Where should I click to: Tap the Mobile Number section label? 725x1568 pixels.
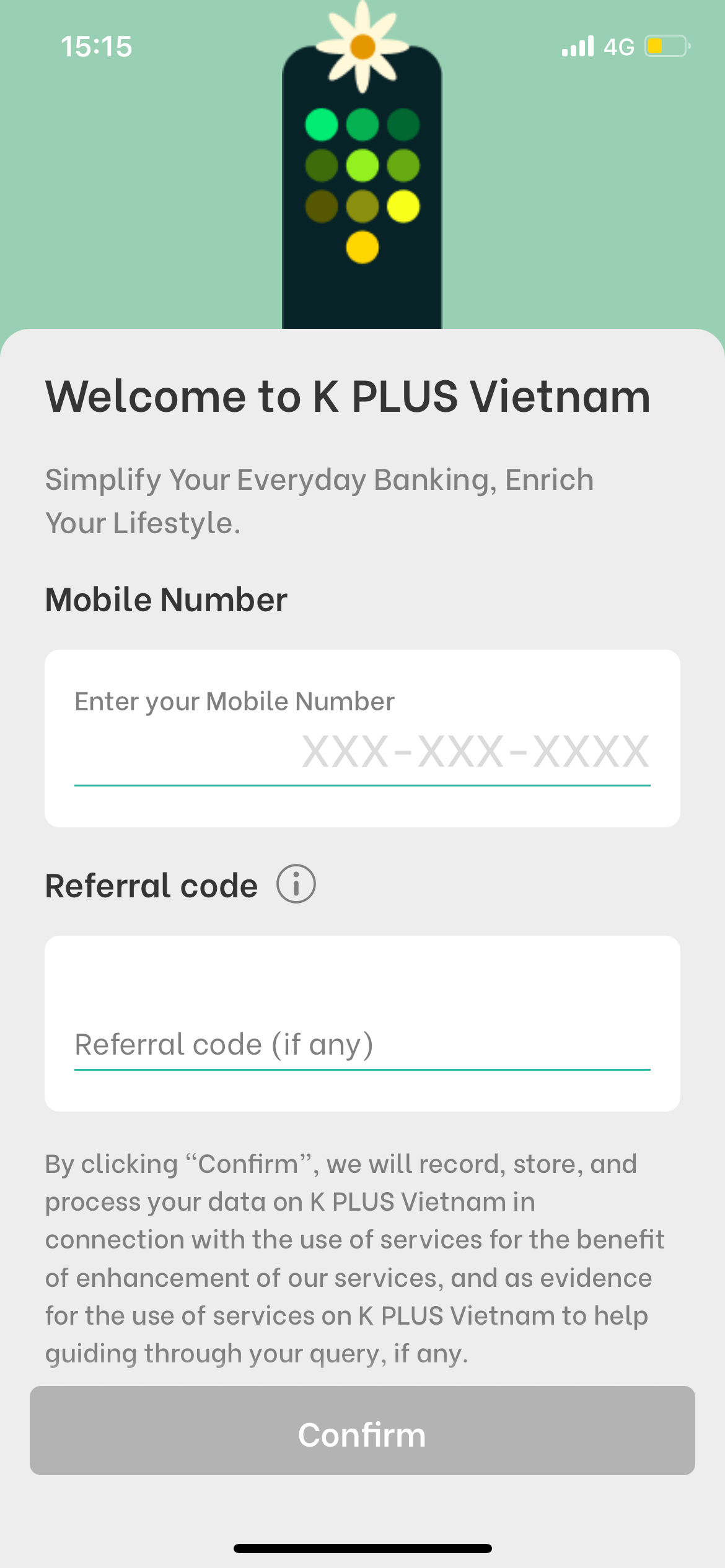165,599
